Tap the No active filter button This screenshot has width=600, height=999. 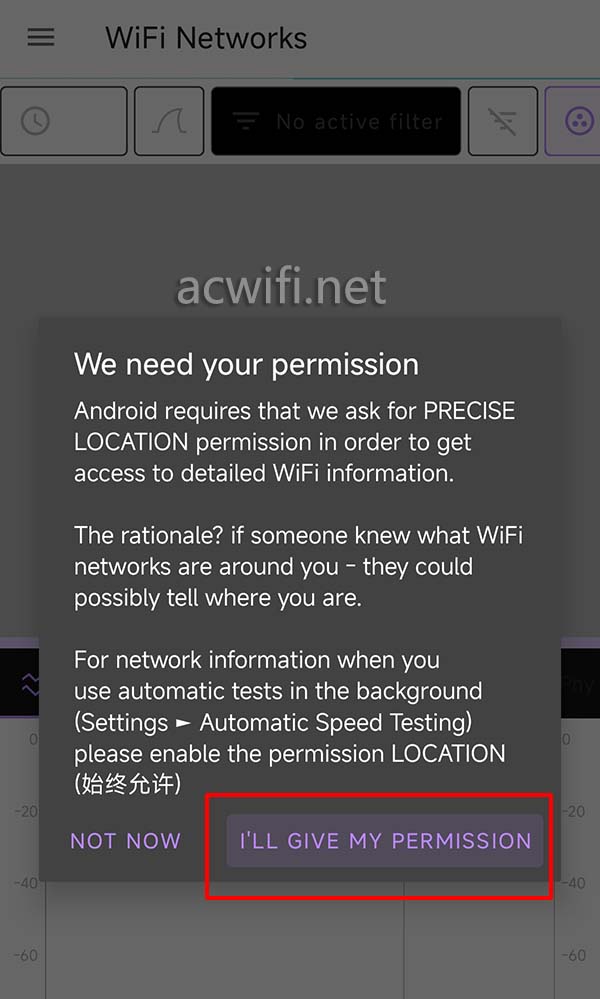[336, 121]
